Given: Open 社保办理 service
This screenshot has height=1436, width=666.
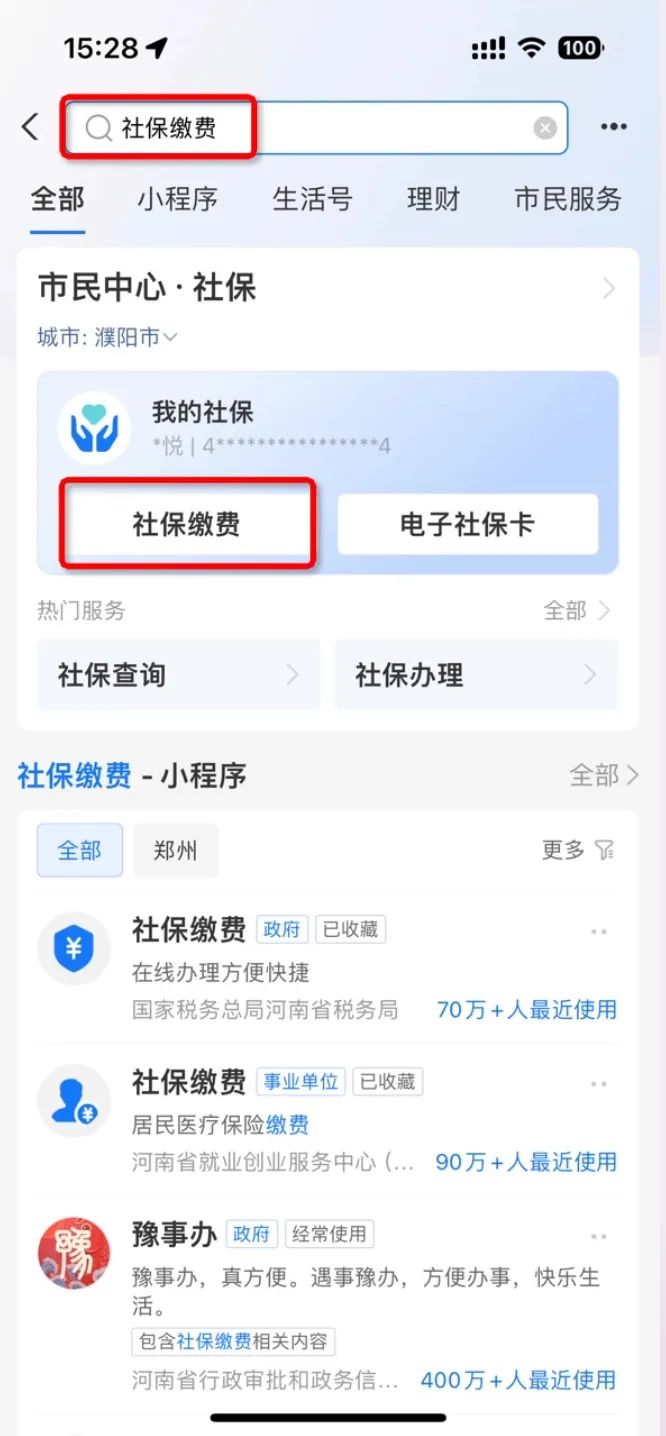Looking at the screenshot, I should click(x=476, y=675).
